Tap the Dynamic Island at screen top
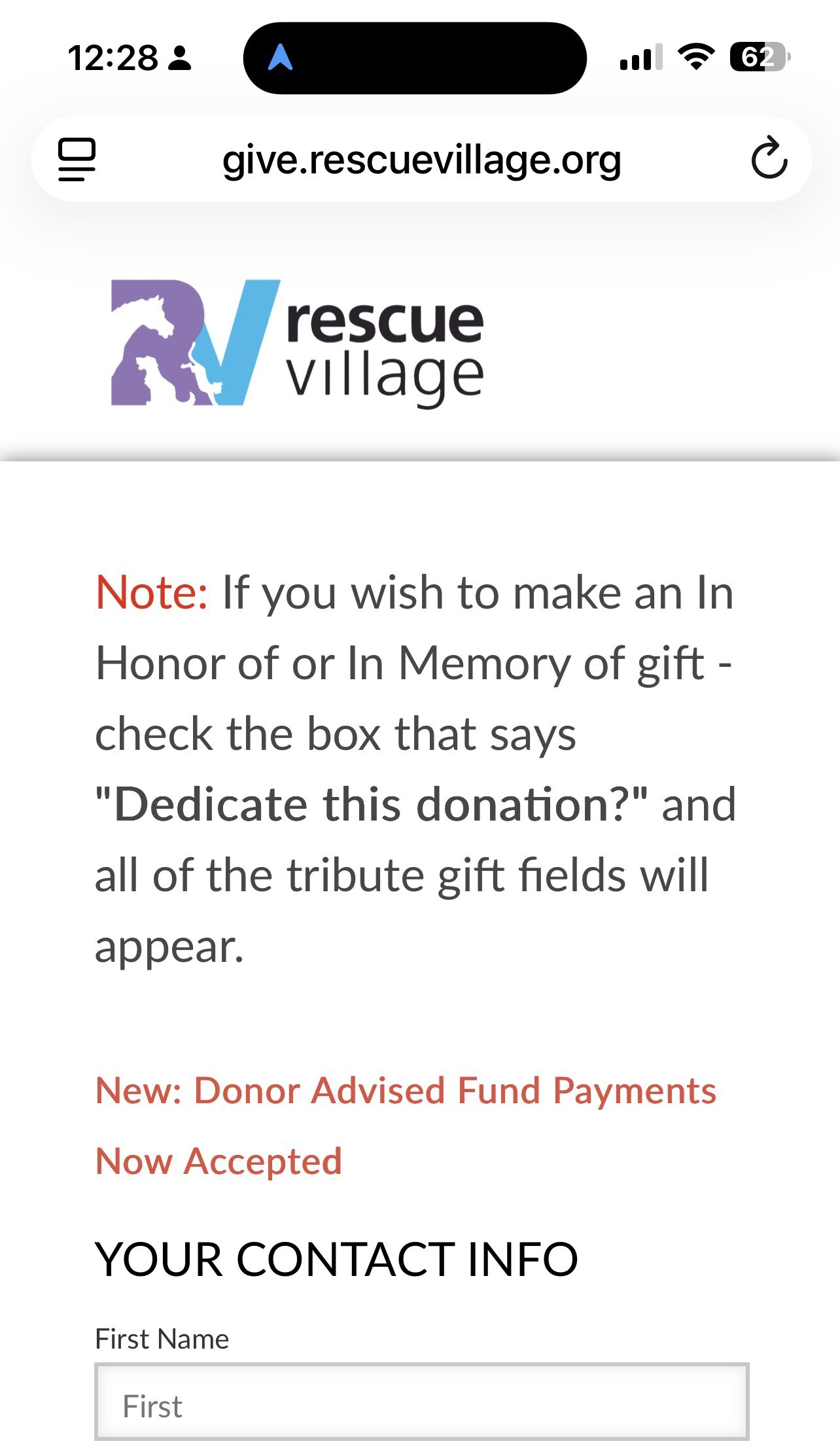 pos(415,59)
